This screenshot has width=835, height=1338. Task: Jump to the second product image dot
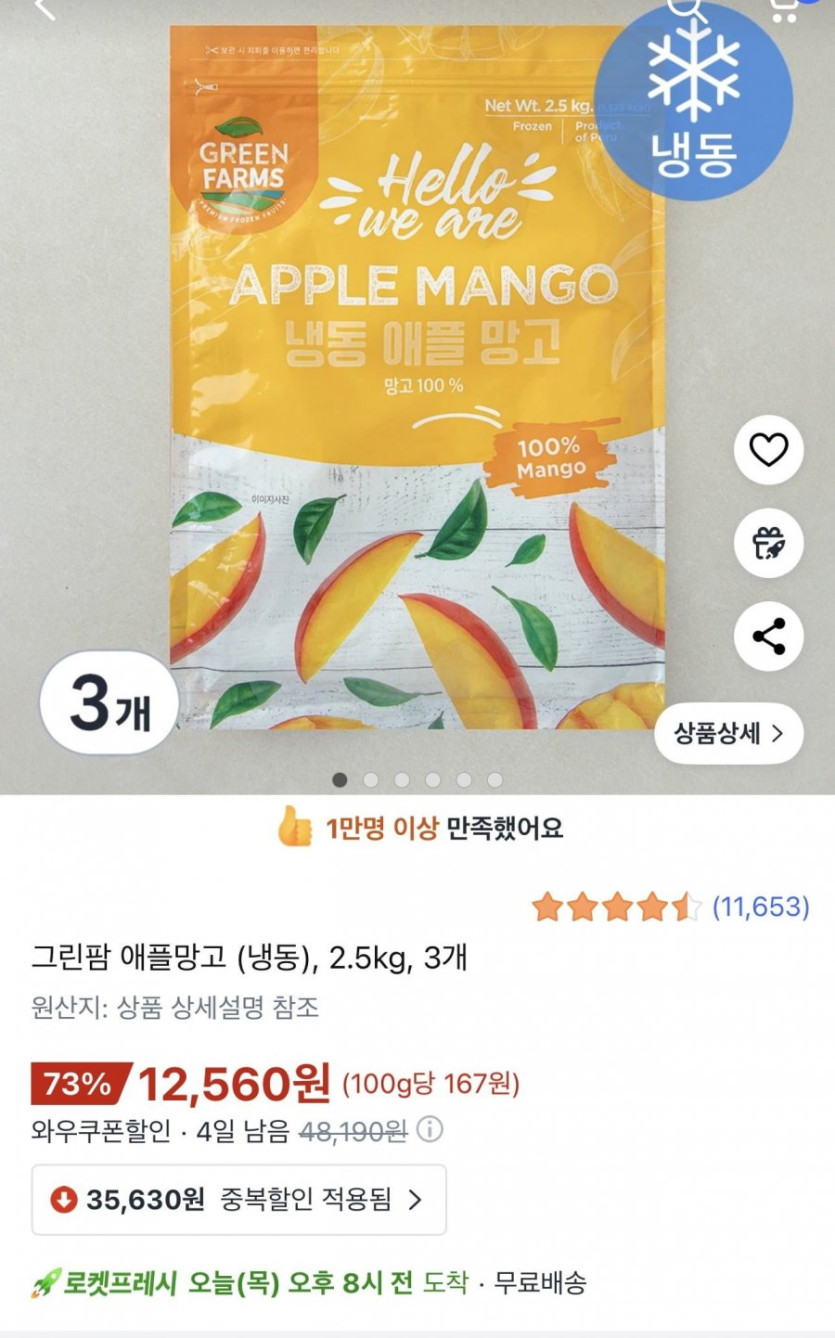point(371,780)
